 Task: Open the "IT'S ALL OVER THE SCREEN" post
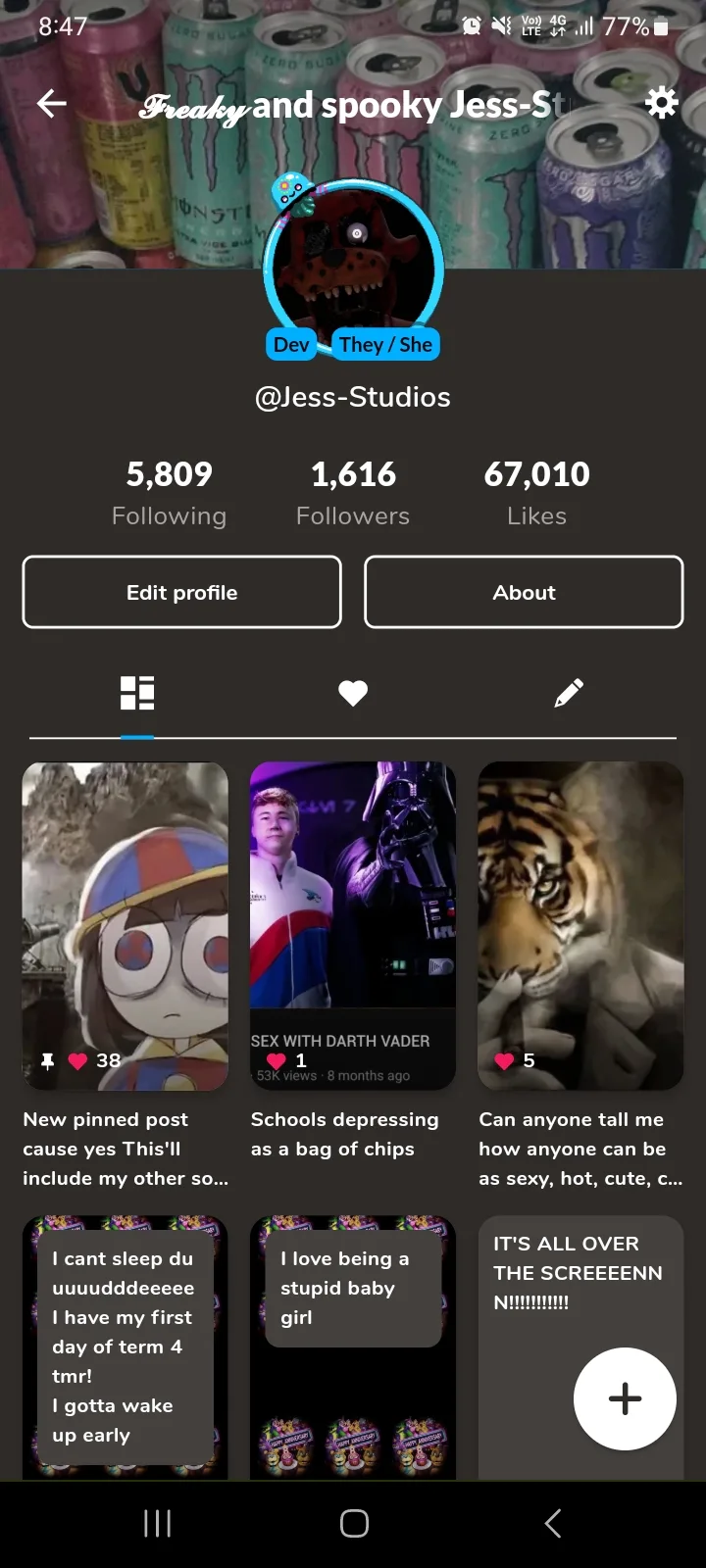tap(549, 1274)
